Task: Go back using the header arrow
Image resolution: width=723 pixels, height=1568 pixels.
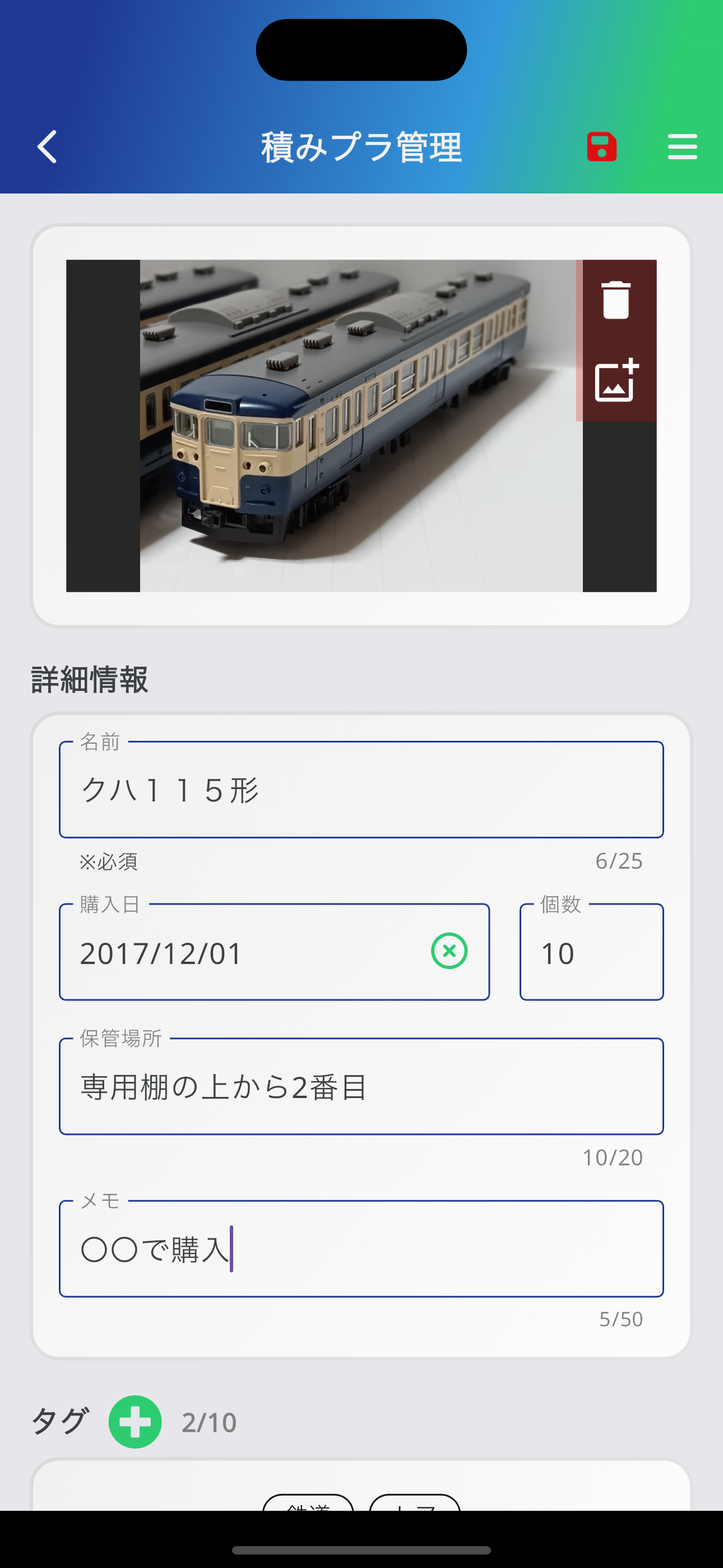Action: pyautogui.click(x=48, y=147)
